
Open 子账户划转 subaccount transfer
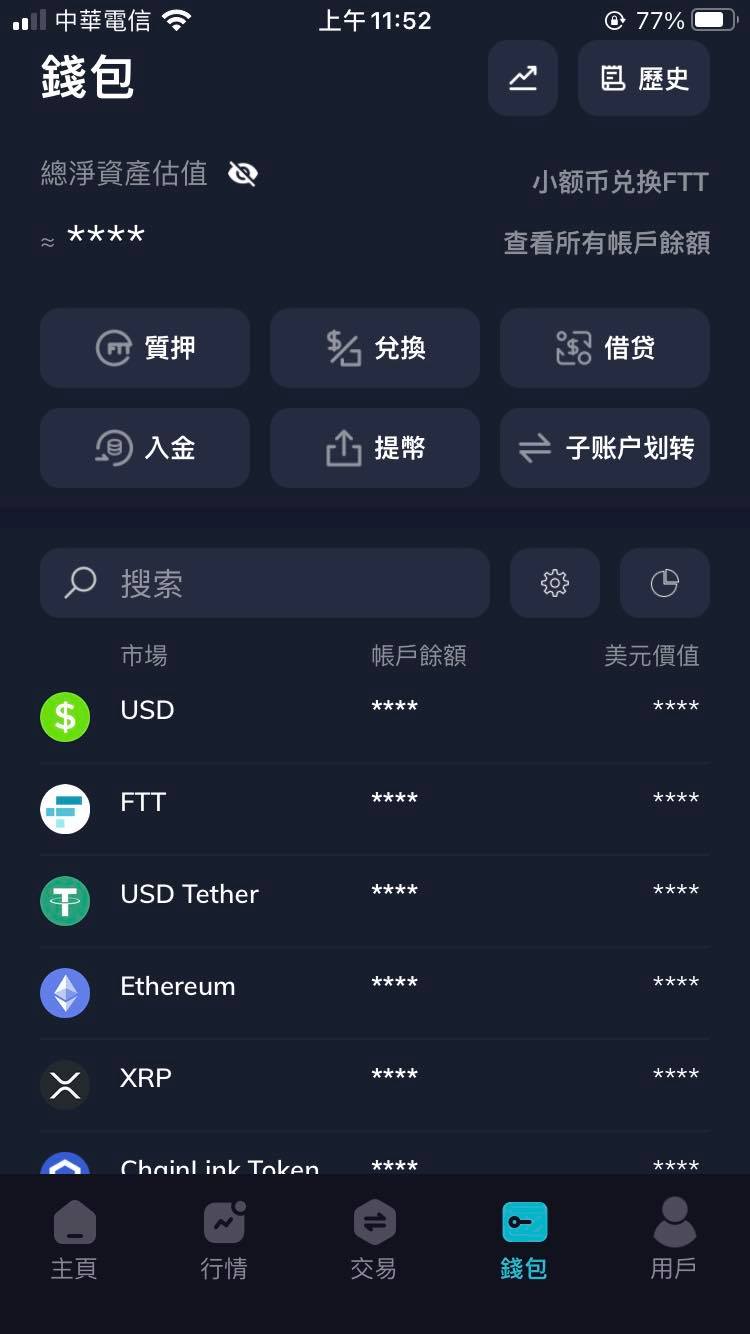pos(605,448)
